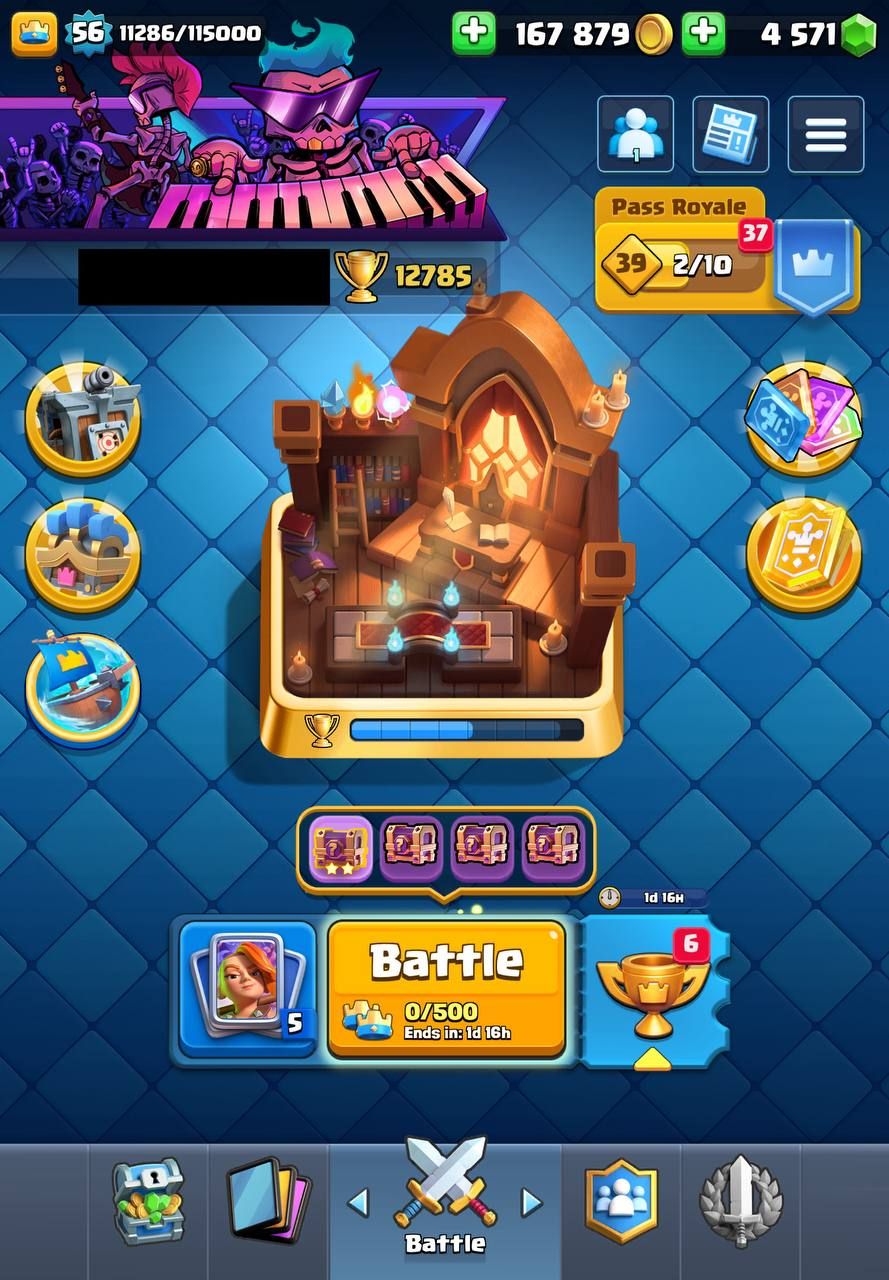889x1280 pixels.
Task: Open the first starred chest slot
Action: pyautogui.click(x=341, y=849)
